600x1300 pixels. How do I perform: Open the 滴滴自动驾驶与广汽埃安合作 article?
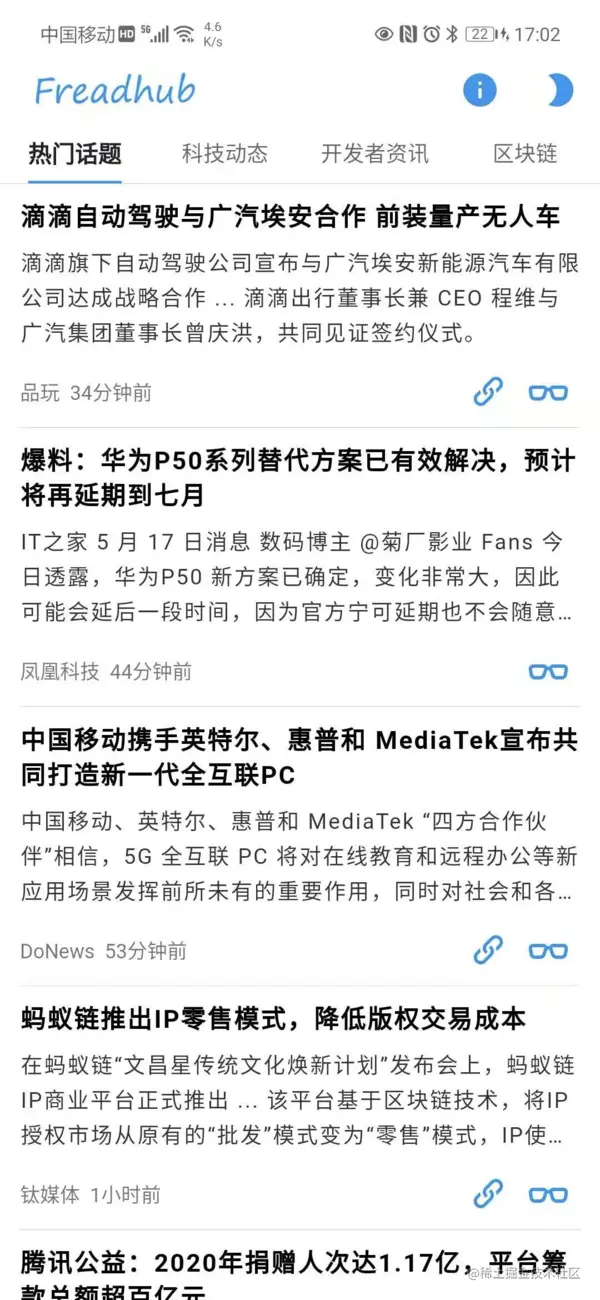pyautogui.click(x=290, y=216)
